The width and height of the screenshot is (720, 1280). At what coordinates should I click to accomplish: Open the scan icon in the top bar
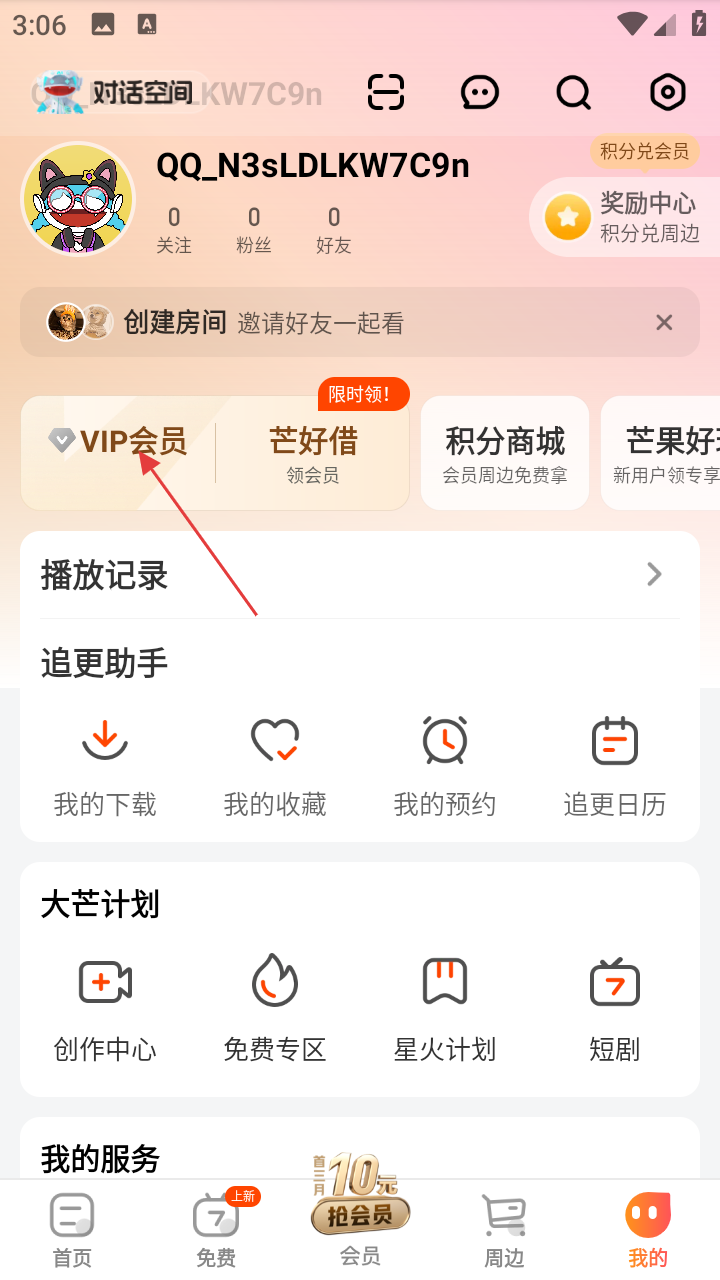click(386, 92)
